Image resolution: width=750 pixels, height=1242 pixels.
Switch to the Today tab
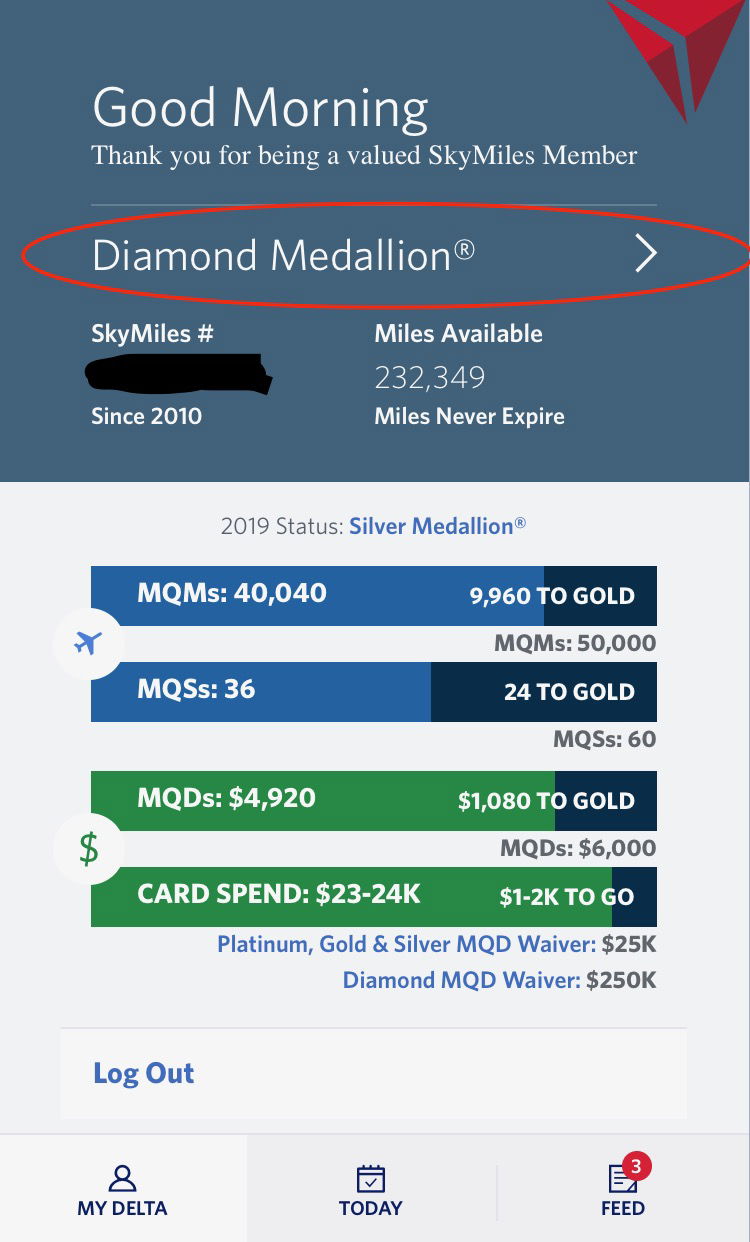tap(371, 1189)
